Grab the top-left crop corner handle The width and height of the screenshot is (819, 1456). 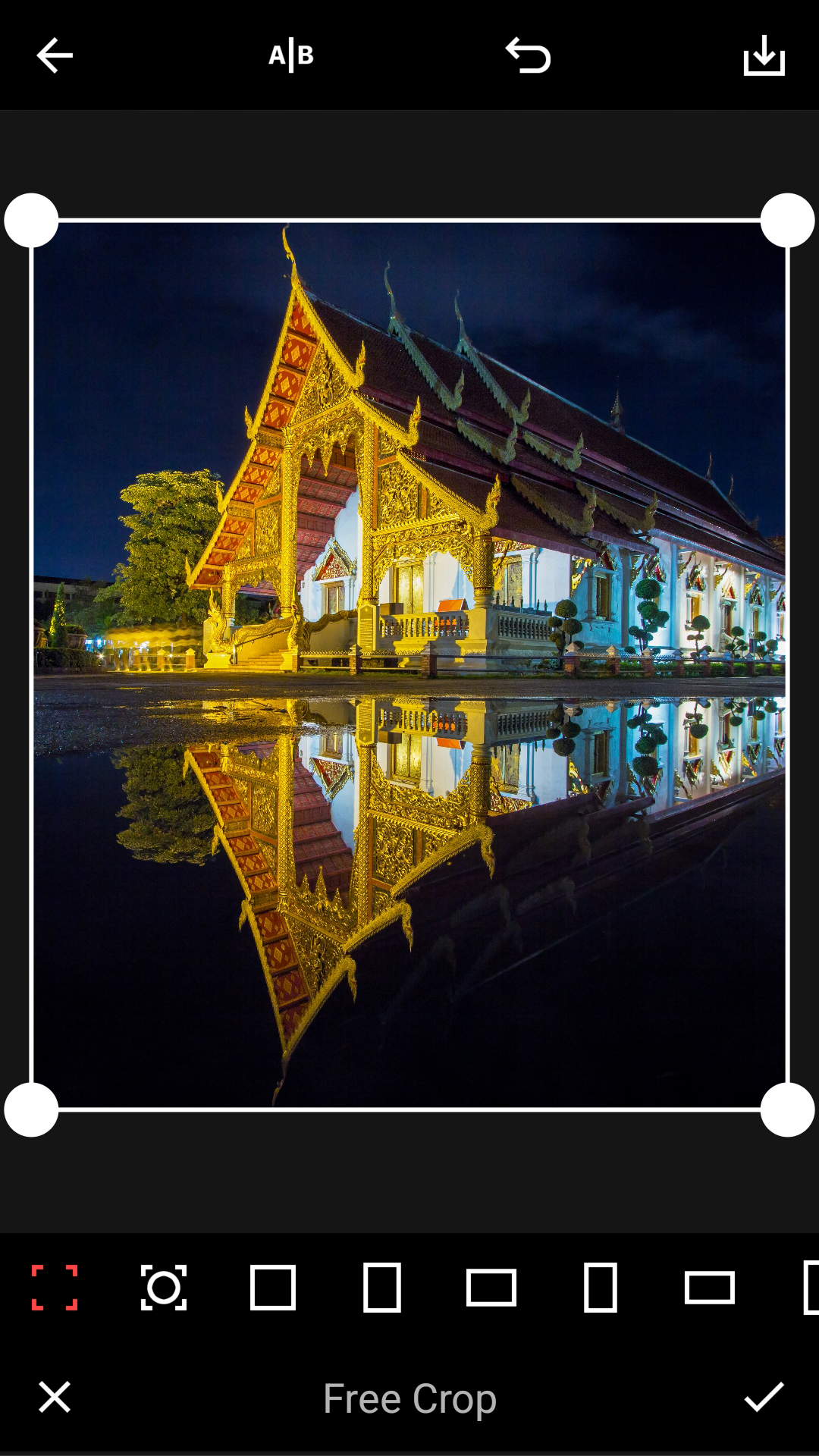coord(33,220)
